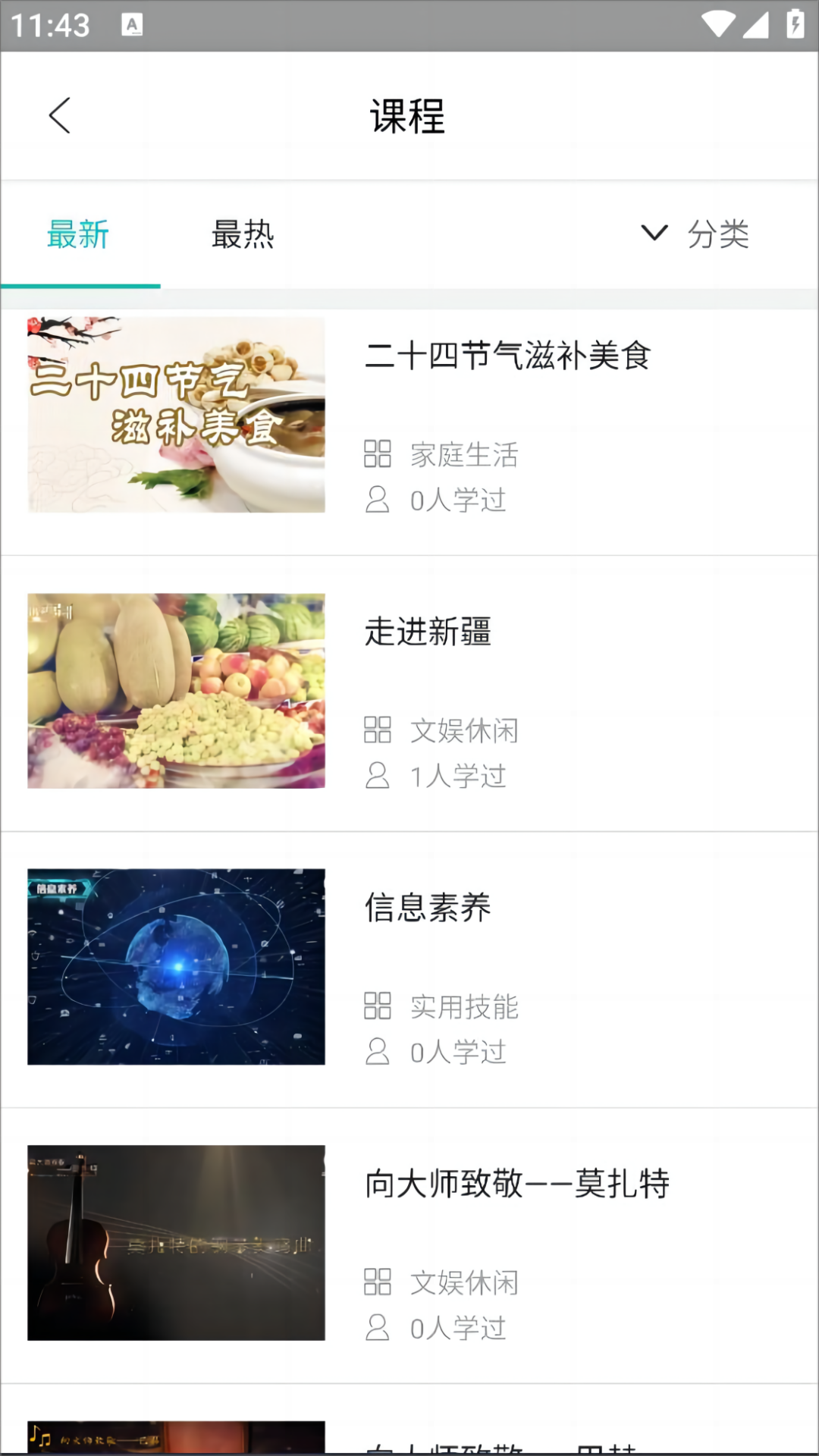Tap the person icon next to 1人学过
The image size is (819, 1456).
coord(378,776)
